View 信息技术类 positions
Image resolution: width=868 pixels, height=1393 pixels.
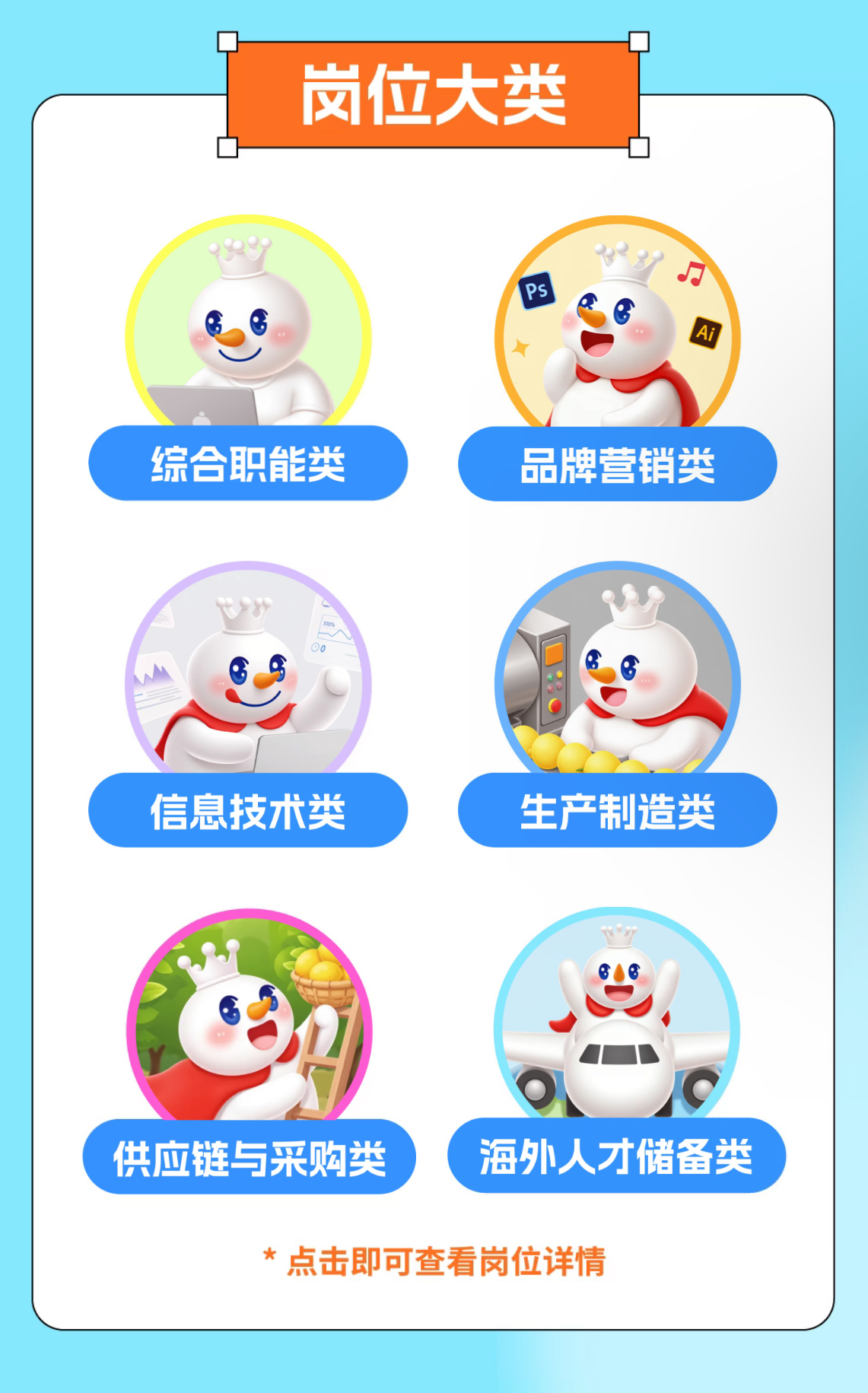pos(248,810)
